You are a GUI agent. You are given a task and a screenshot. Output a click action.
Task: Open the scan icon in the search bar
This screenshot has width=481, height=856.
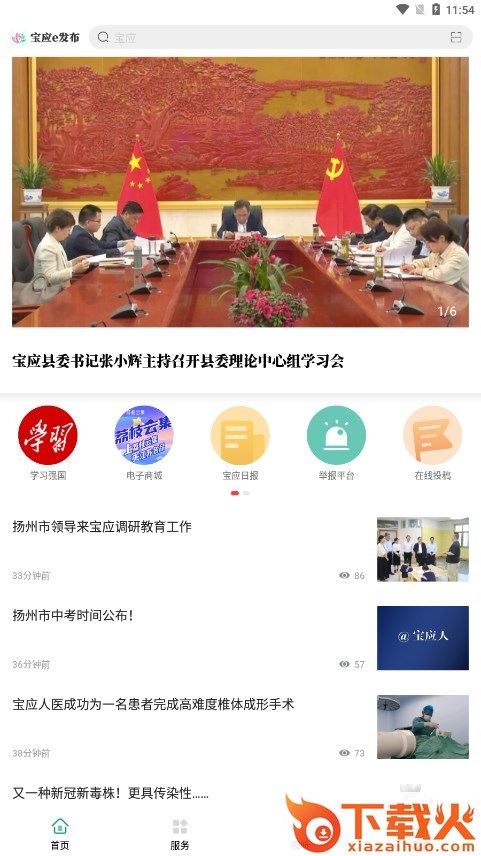(x=456, y=37)
